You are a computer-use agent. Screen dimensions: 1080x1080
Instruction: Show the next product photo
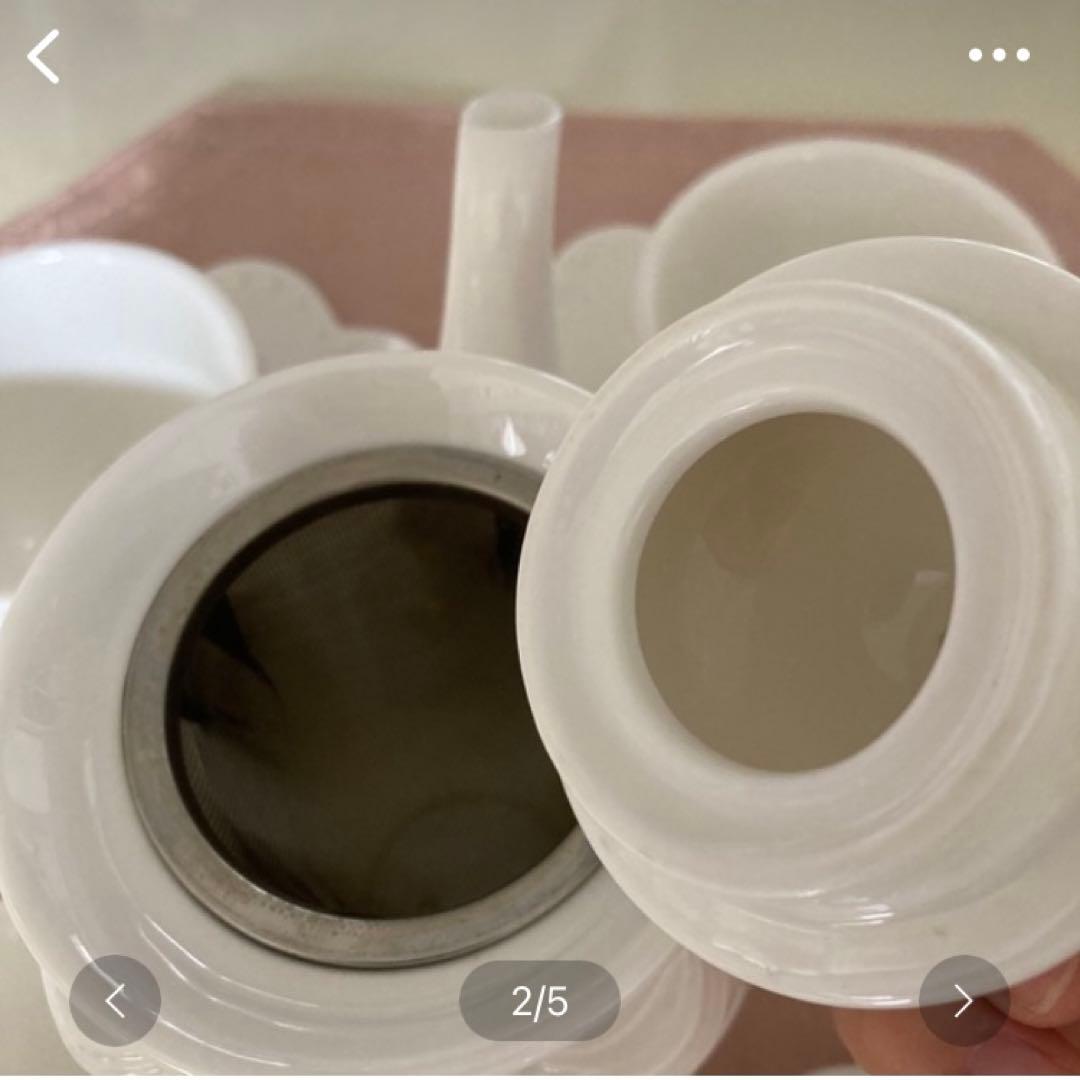(964, 1000)
